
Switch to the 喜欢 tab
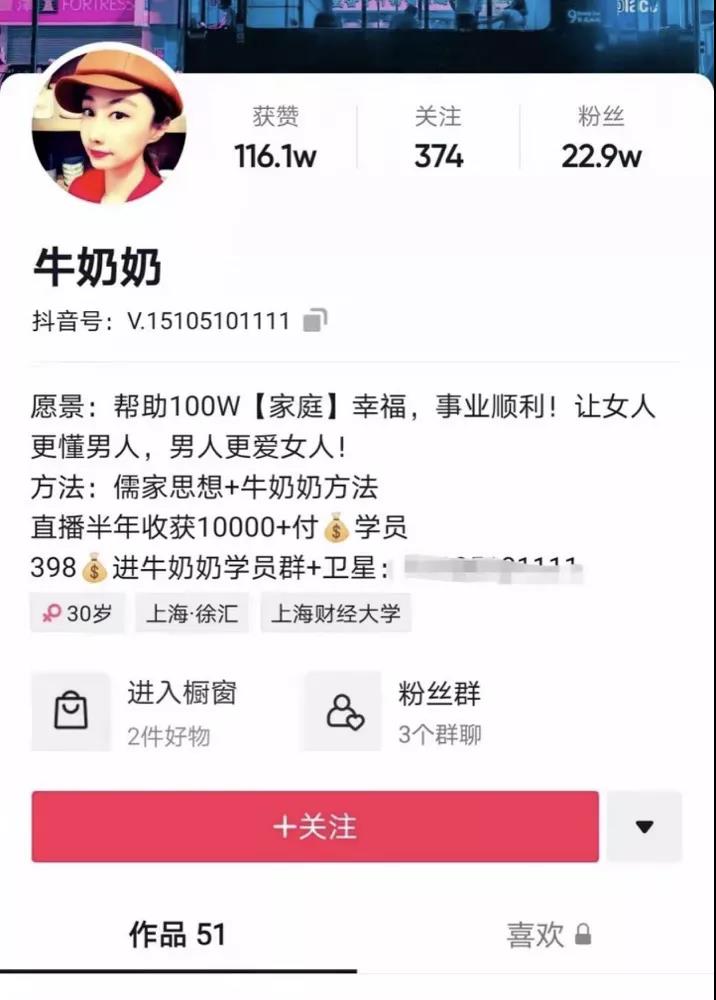click(548, 934)
